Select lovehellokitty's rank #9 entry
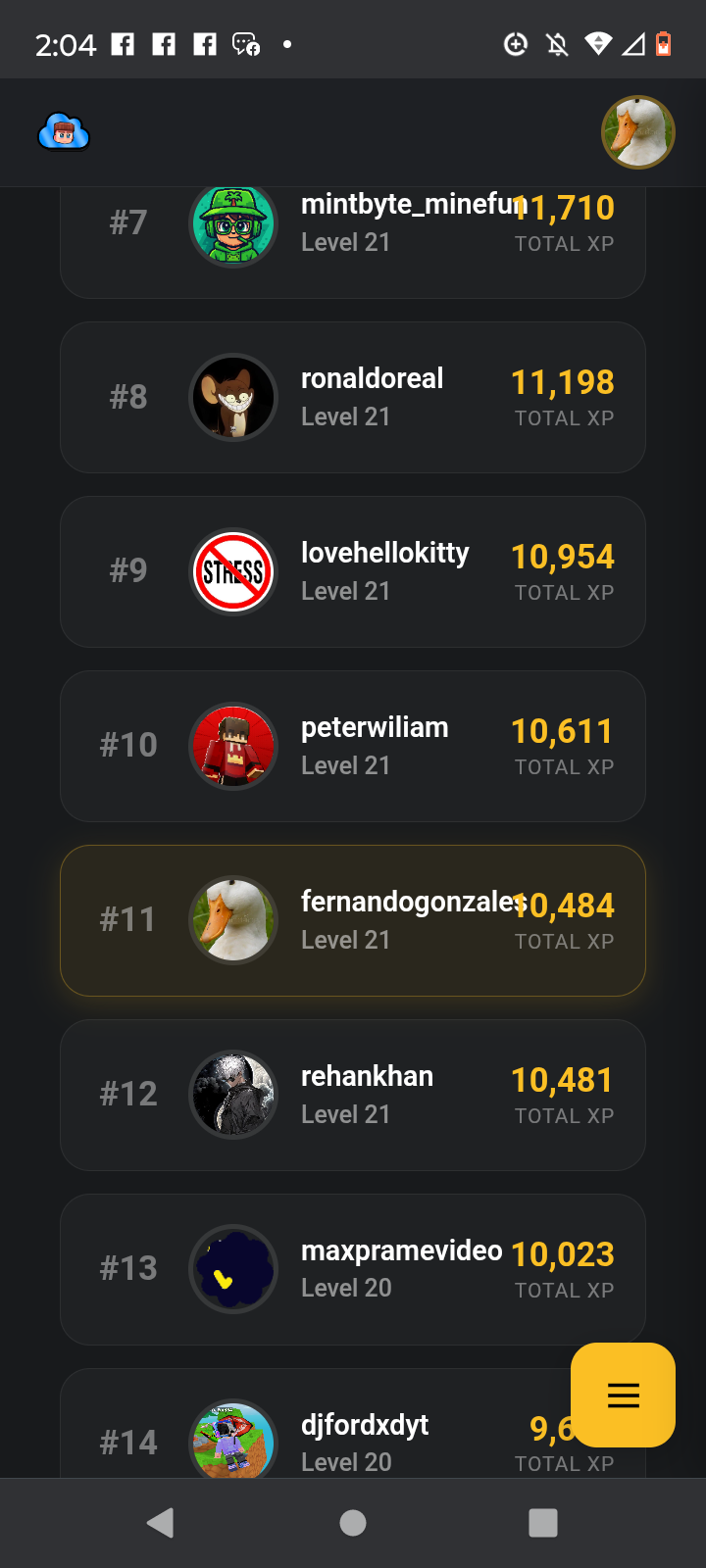The width and height of the screenshot is (706, 1568). tap(353, 571)
